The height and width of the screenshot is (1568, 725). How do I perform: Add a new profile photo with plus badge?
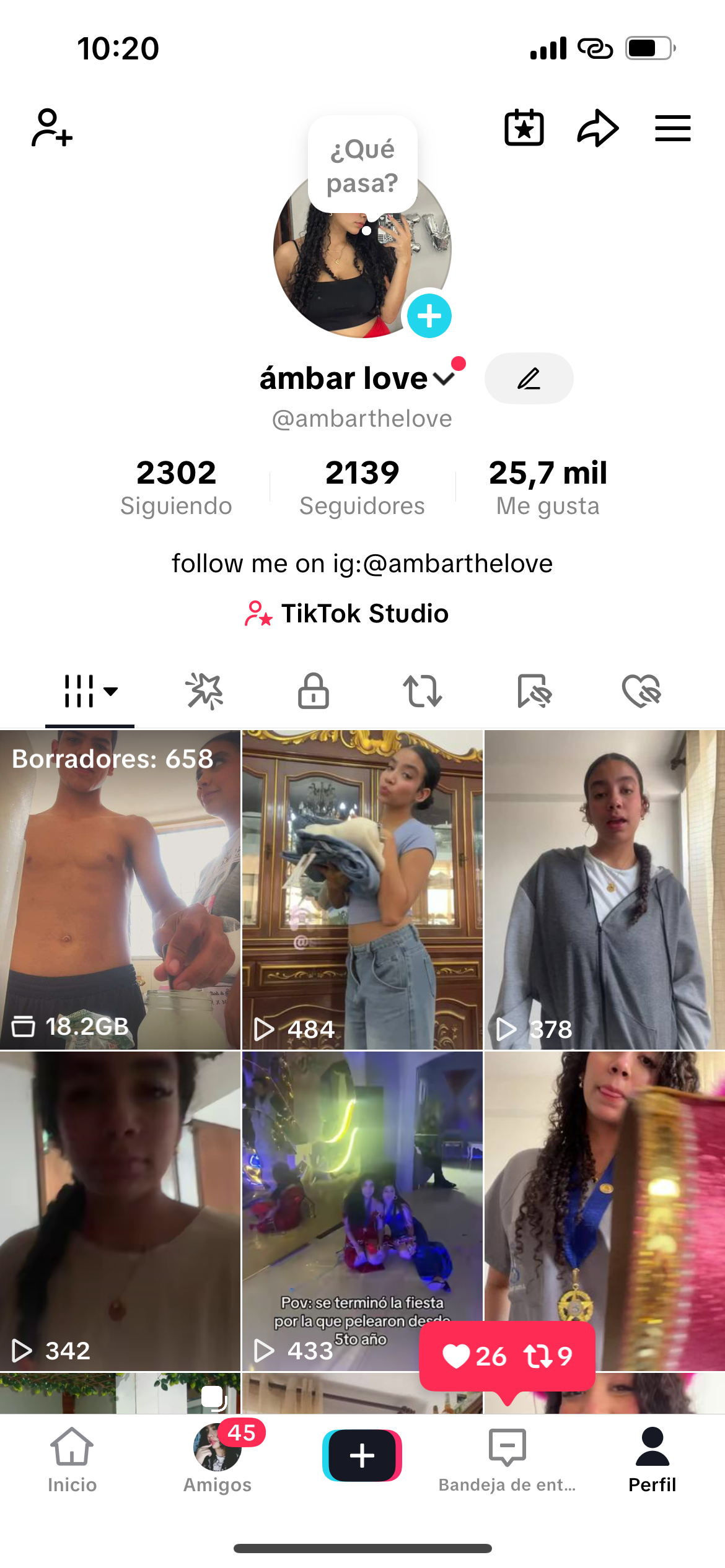(x=429, y=316)
